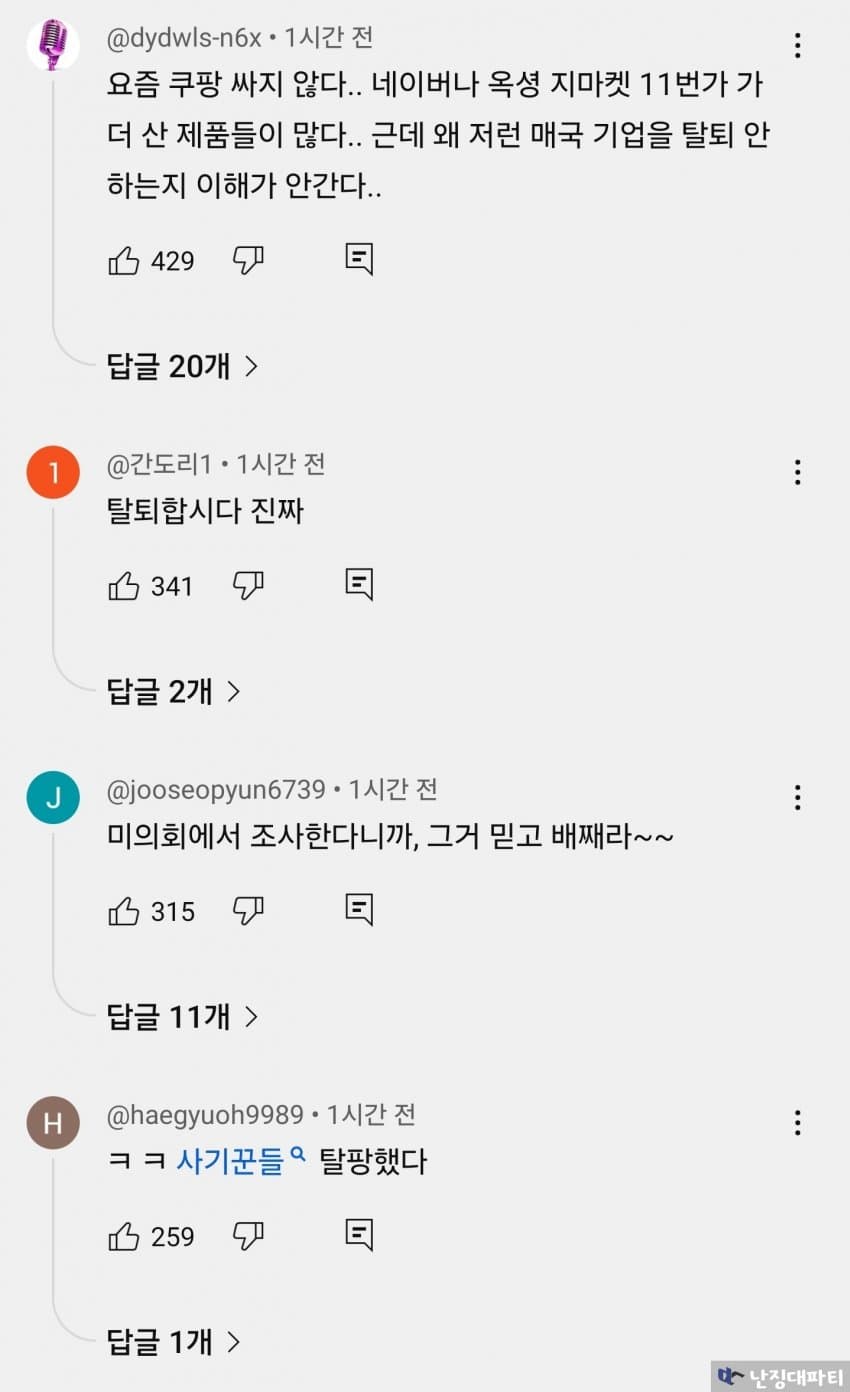Open overflow menu for @dydwls-n6x's comment
850x1392 pixels.
pyautogui.click(x=797, y=46)
